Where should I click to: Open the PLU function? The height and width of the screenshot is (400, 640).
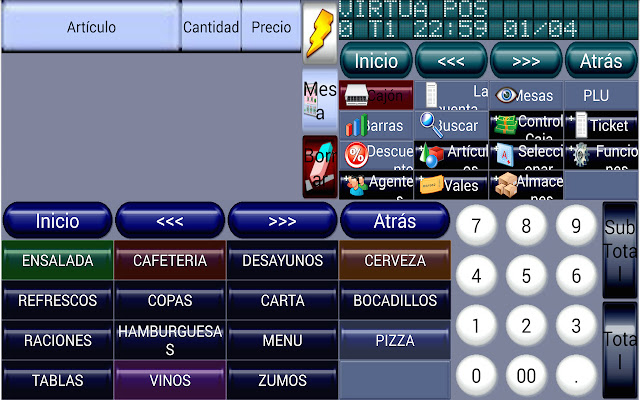(x=601, y=96)
